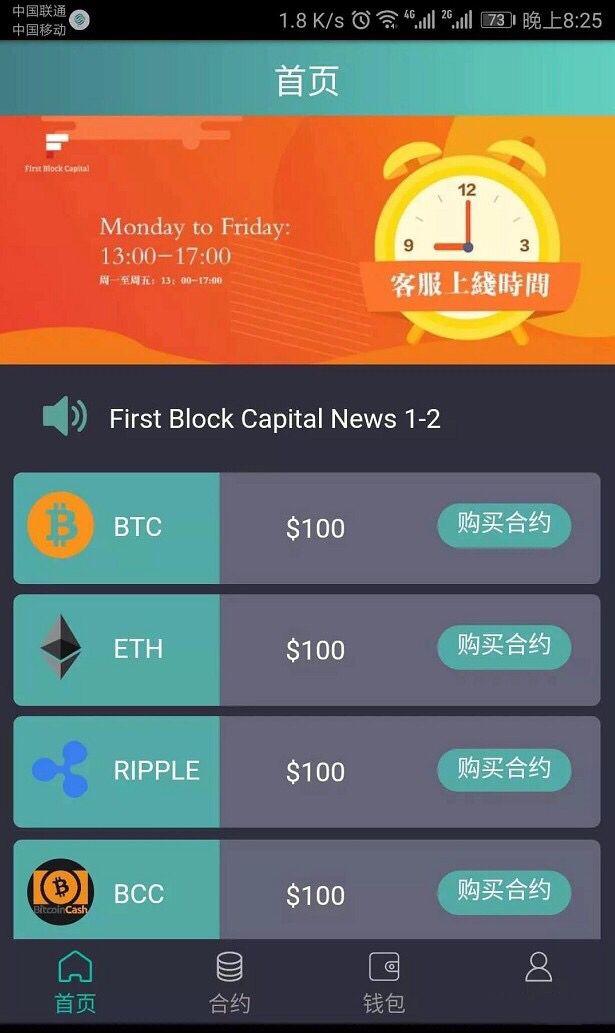The width and height of the screenshot is (615, 1033).
Task: Open the customer service hours banner
Action: coord(307,240)
